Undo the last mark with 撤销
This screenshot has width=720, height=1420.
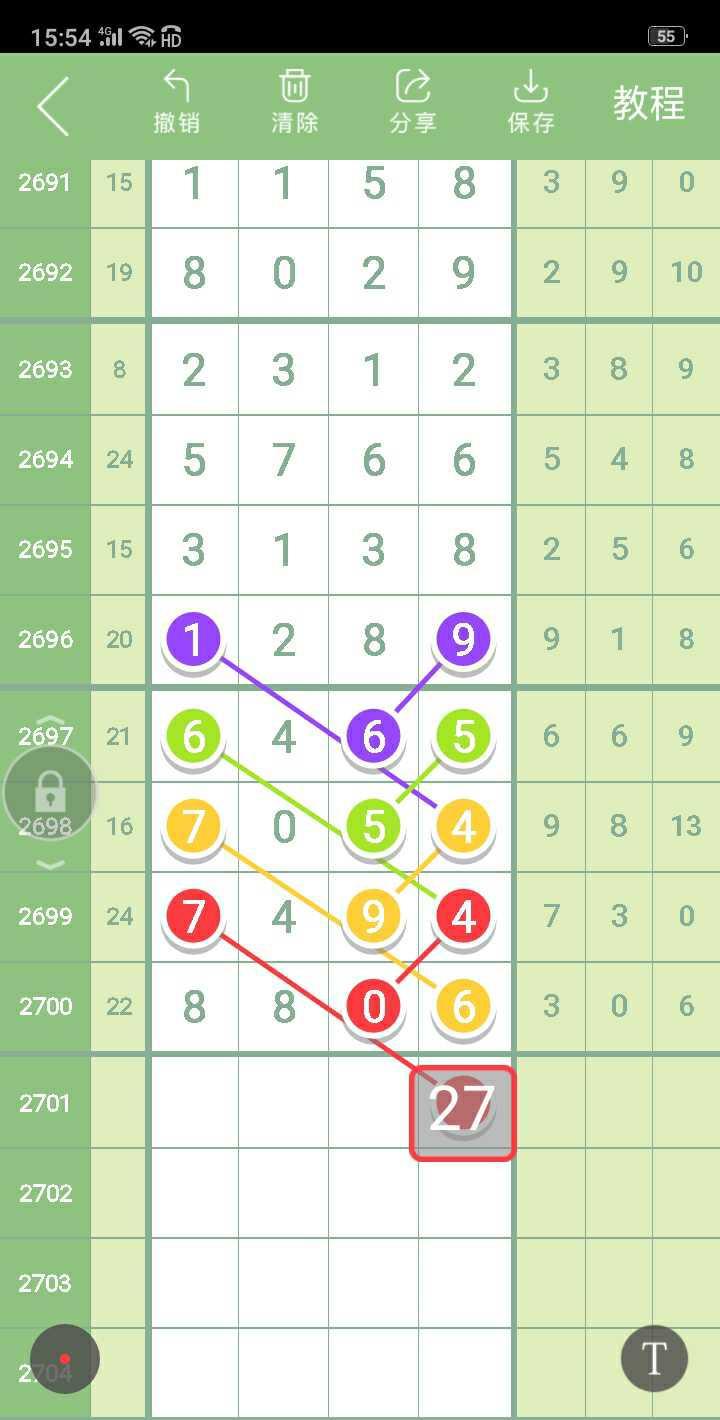point(176,101)
